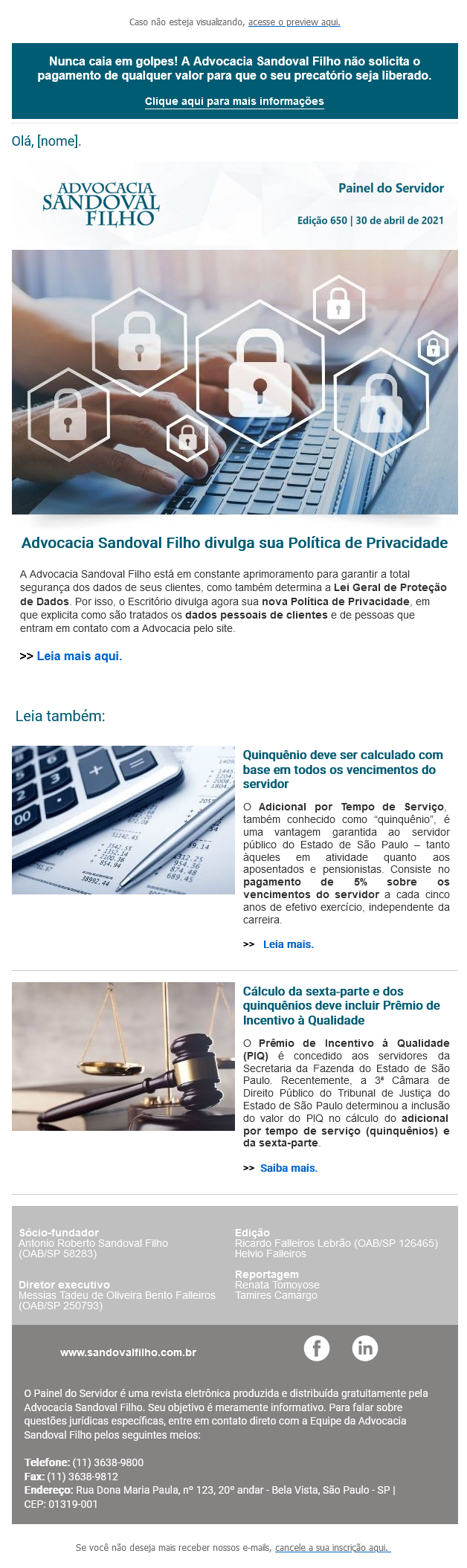This screenshot has height=1568, width=467.
Task: Open the 'acesse o preview aqui' link
Action: [x=294, y=22]
